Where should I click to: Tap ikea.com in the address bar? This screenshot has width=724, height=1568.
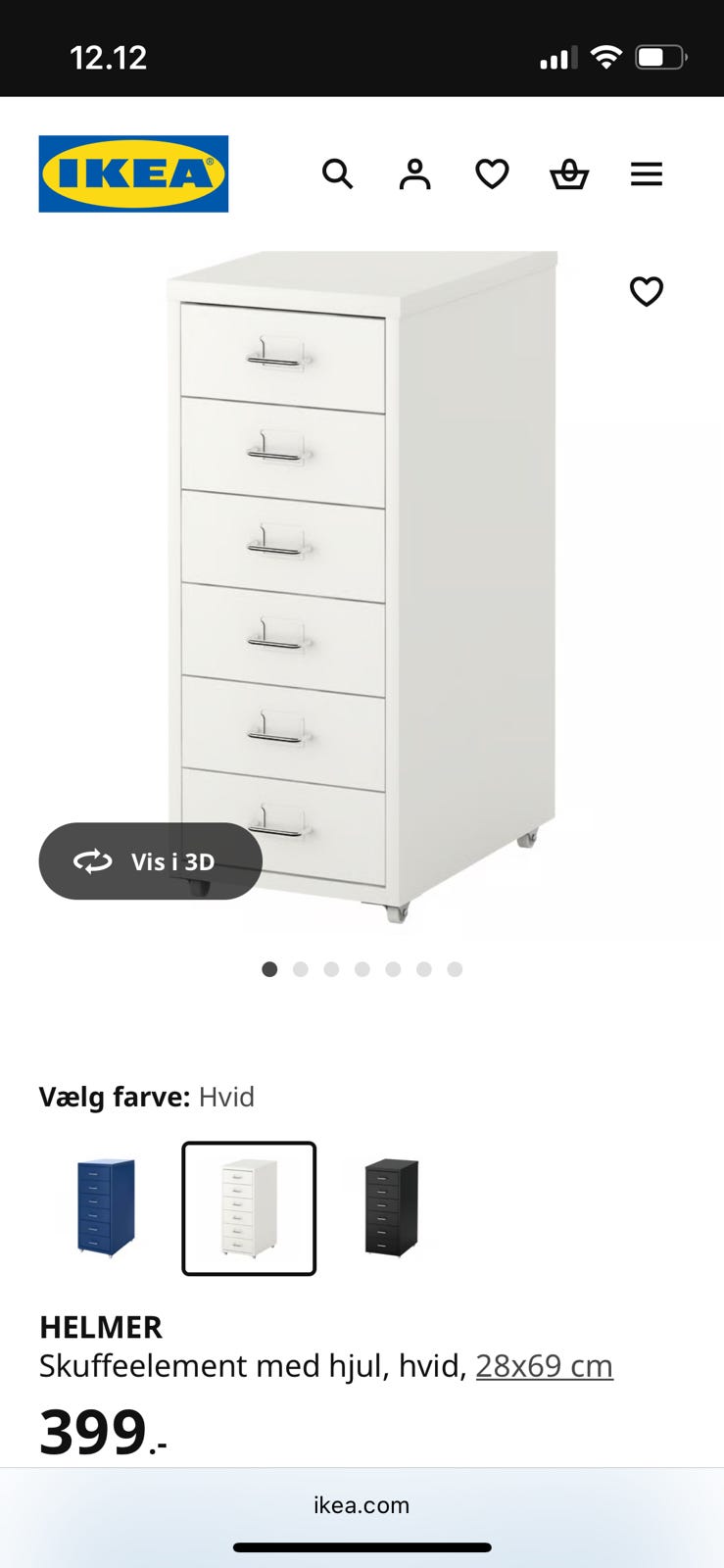coord(362,1505)
